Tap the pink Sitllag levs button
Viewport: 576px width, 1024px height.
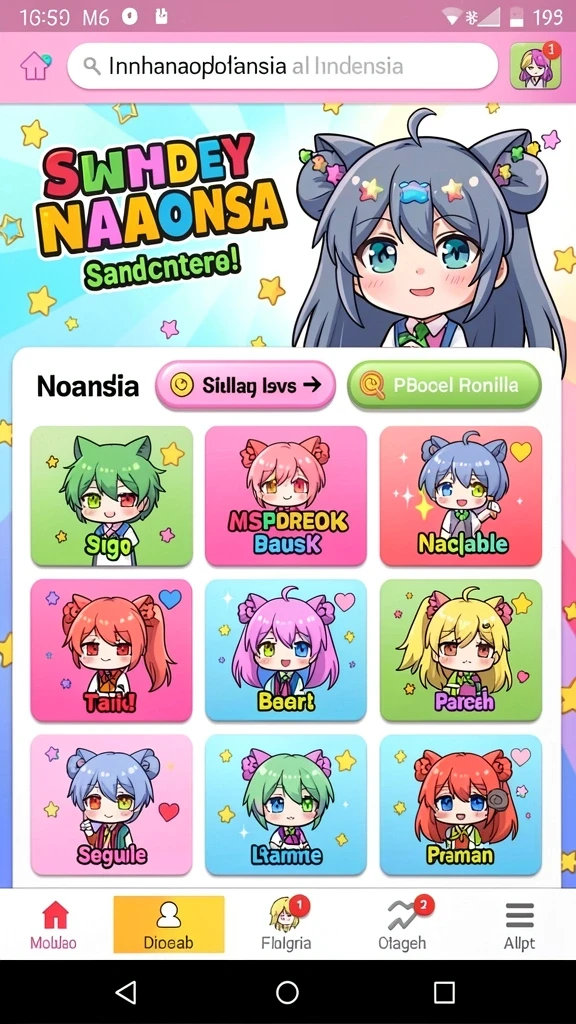point(246,385)
